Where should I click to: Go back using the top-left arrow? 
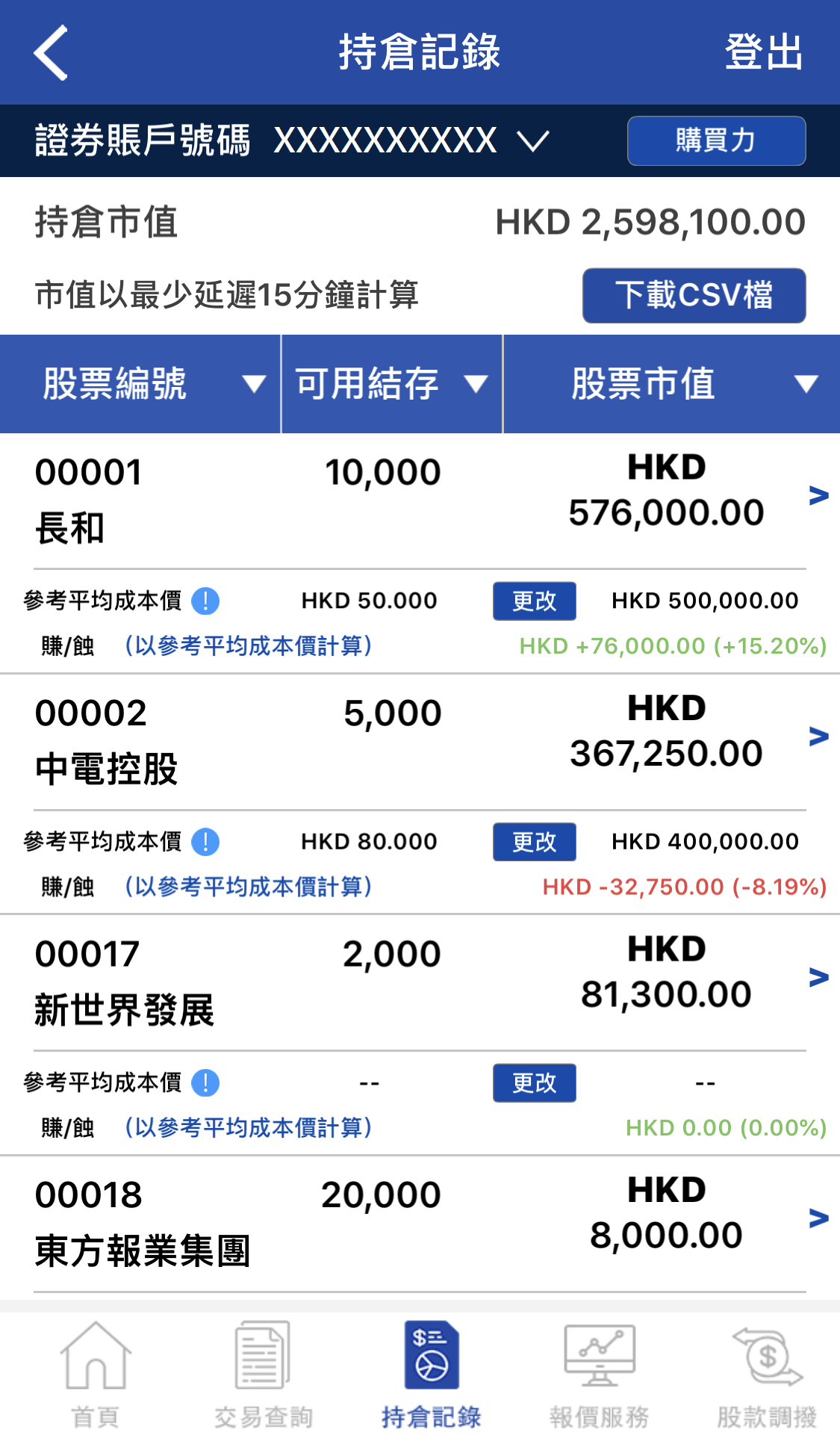click(51, 52)
